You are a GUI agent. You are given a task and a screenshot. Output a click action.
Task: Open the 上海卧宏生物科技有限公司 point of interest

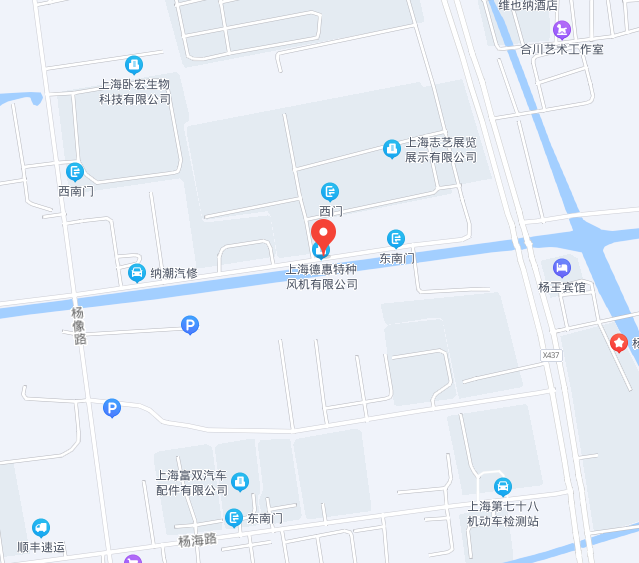(134, 65)
